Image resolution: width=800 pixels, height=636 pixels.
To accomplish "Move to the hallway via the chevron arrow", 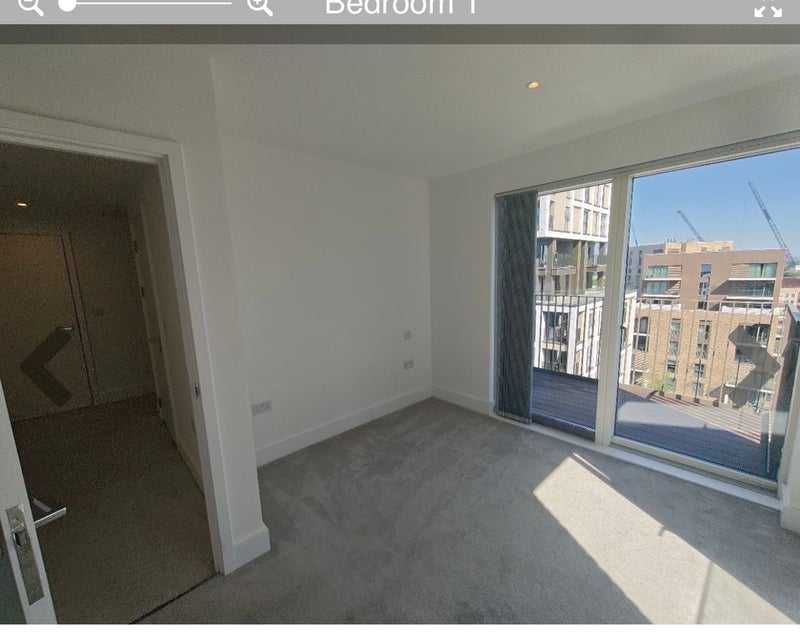I will [x=45, y=366].
